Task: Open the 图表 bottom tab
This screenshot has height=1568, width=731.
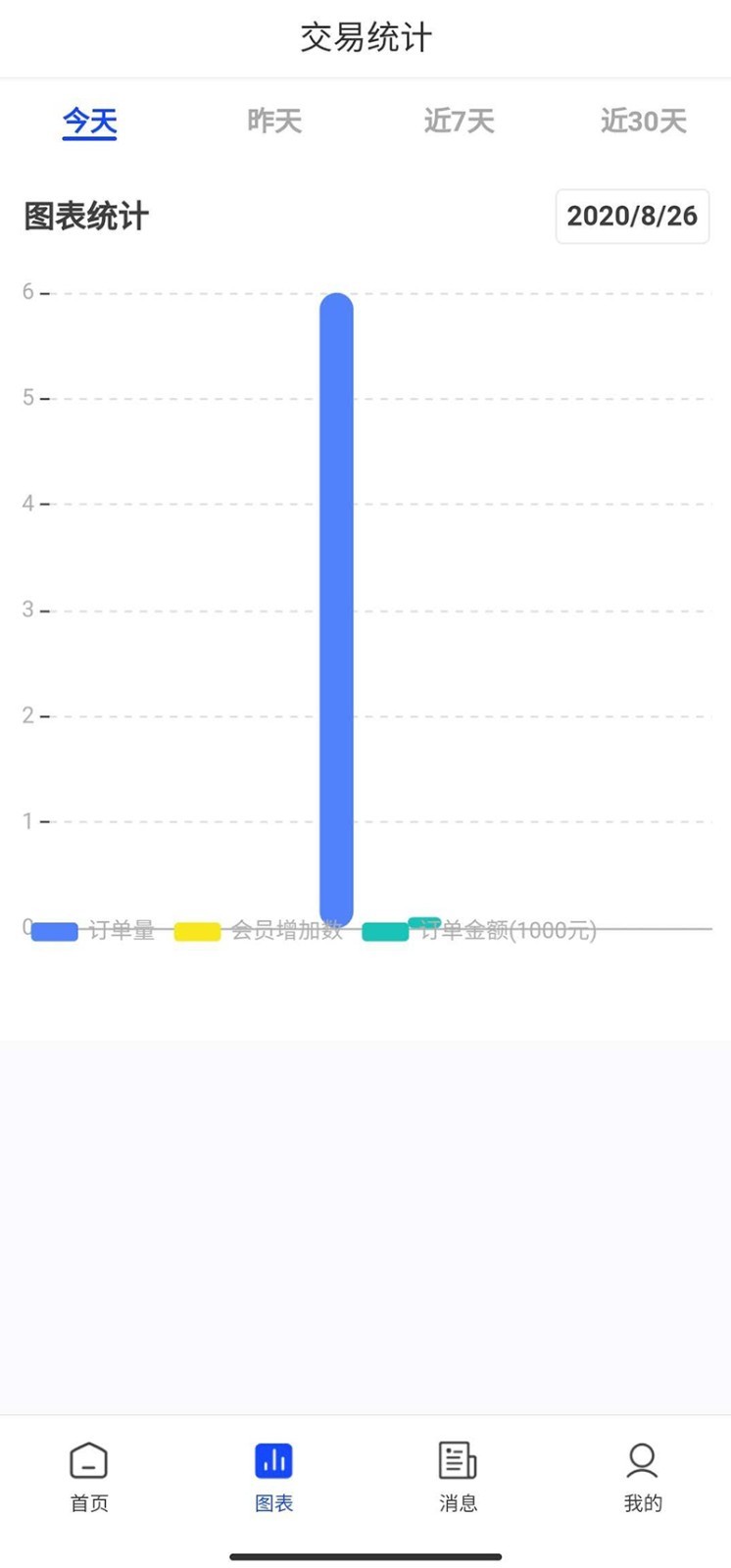Action: (x=273, y=1477)
